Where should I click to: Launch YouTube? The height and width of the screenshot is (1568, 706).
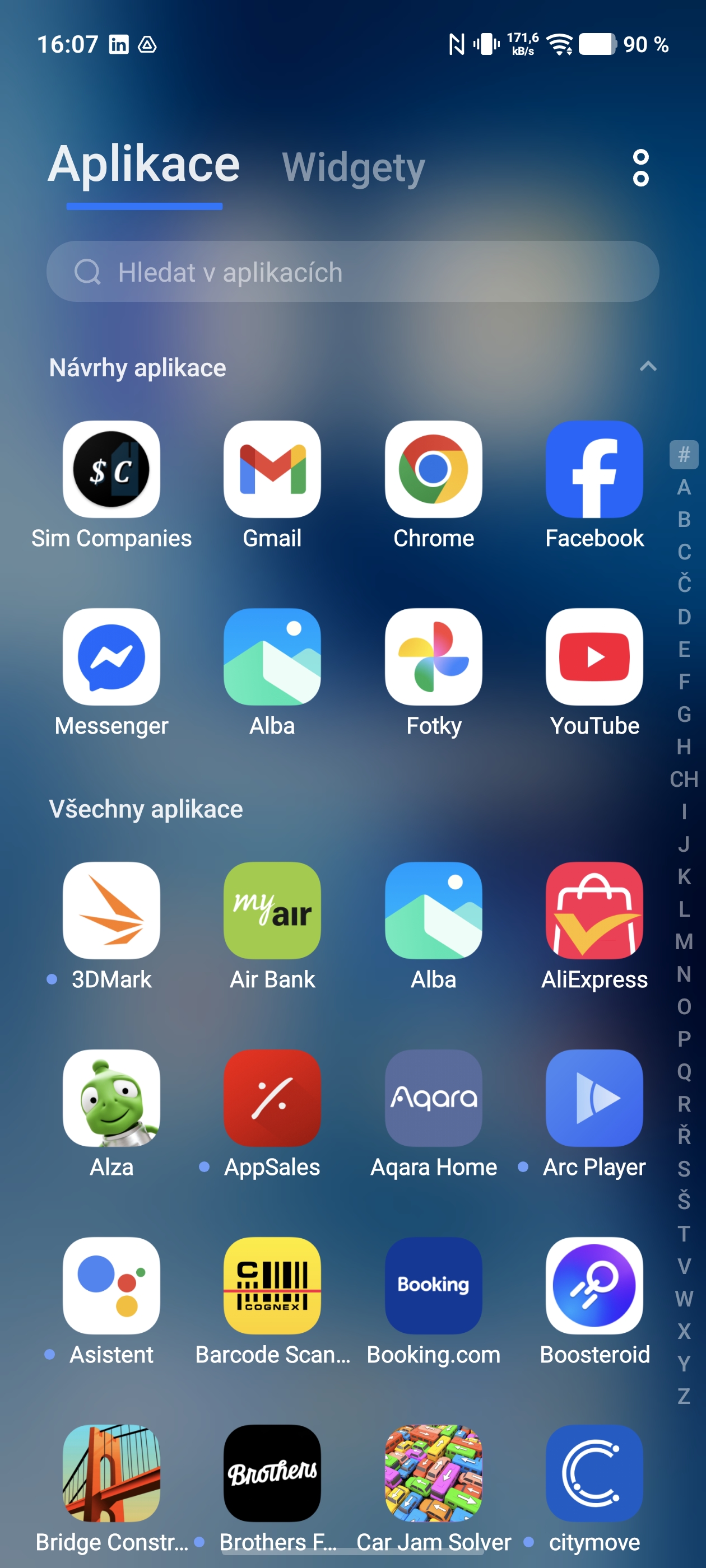[x=594, y=657]
